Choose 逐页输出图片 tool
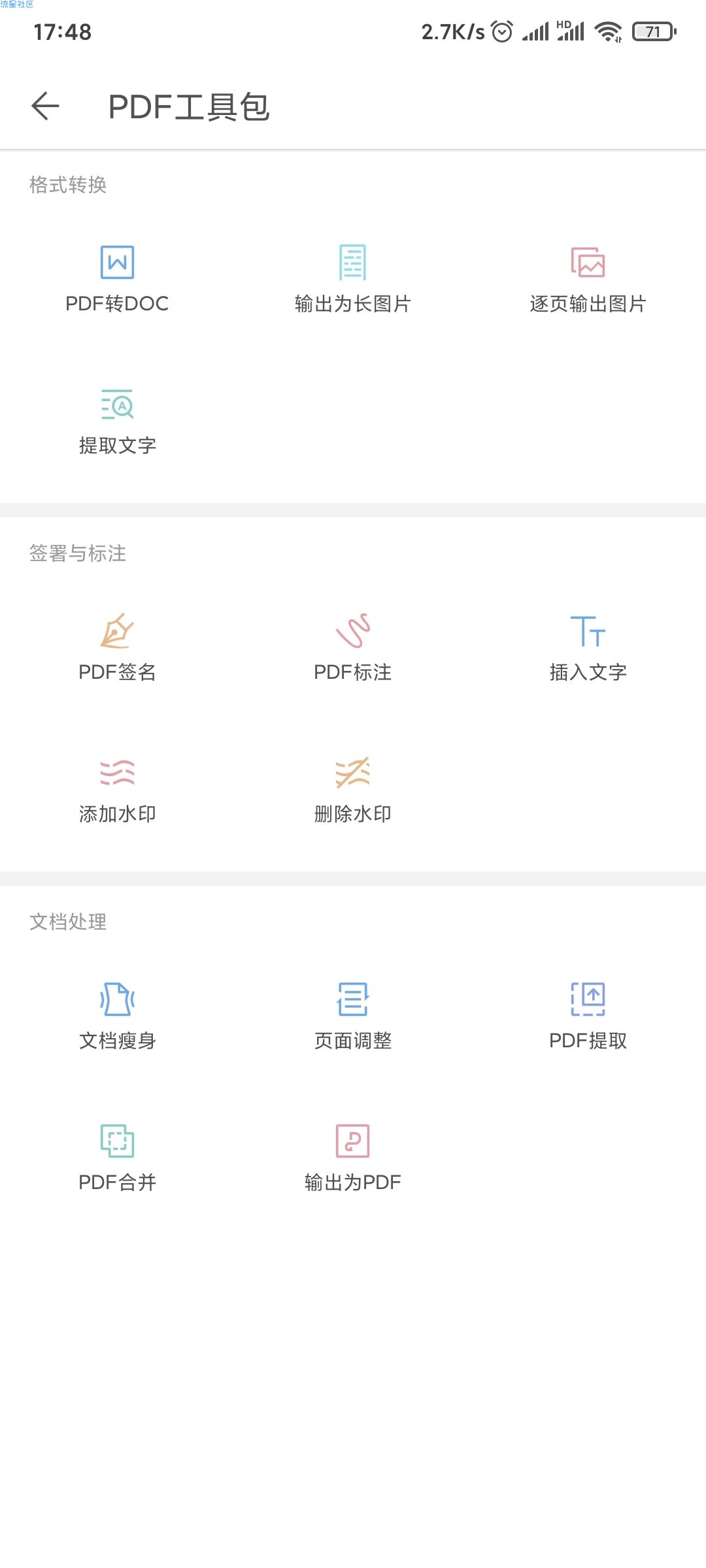 (x=588, y=279)
